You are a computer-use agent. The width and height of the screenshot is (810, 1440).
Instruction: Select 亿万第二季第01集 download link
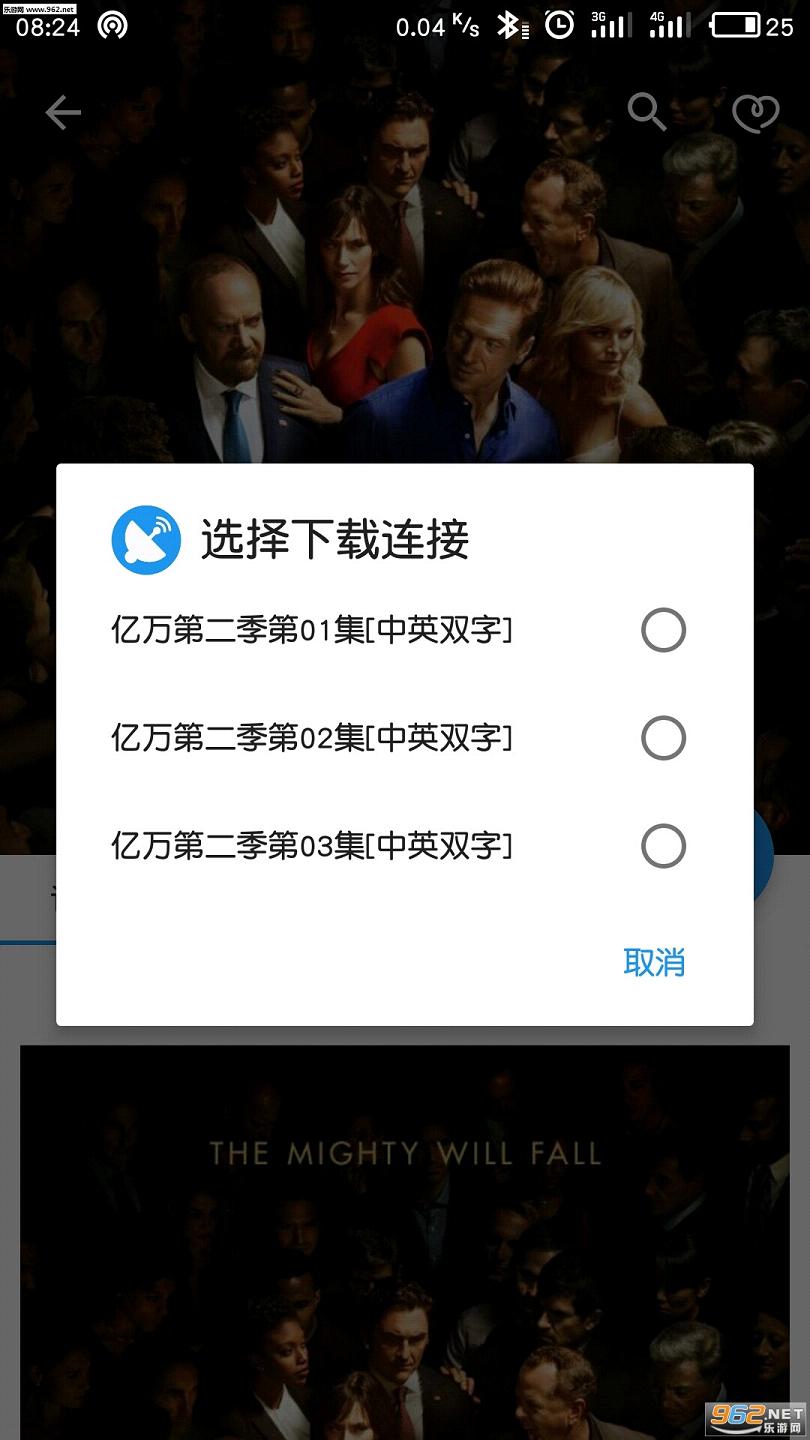[662, 631]
